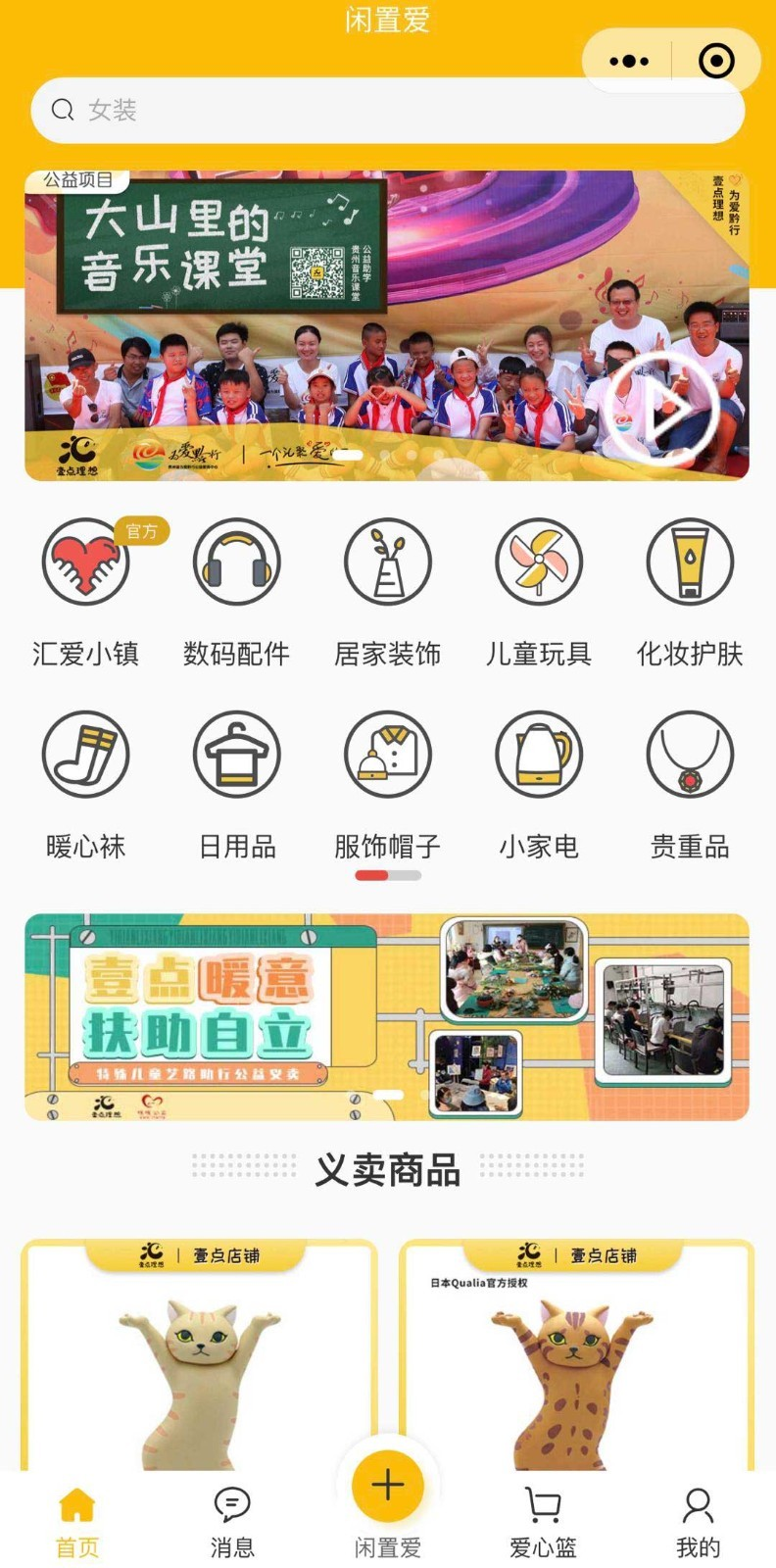Go to the 我的 tab
Image resolution: width=776 pixels, height=1568 pixels.
click(x=698, y=1521)
